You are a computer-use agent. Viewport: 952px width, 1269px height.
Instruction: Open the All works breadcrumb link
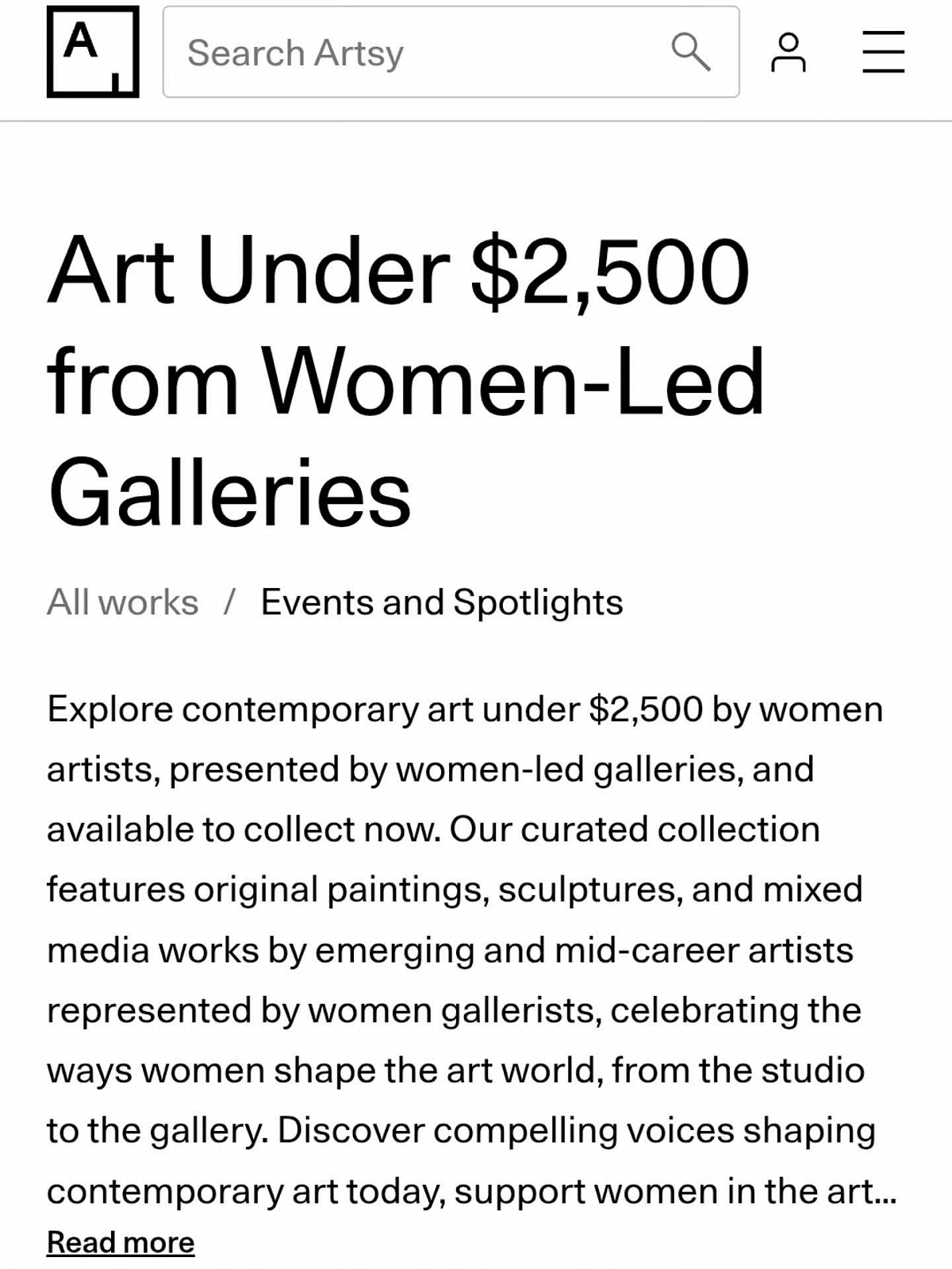click(x=123, y=602)
